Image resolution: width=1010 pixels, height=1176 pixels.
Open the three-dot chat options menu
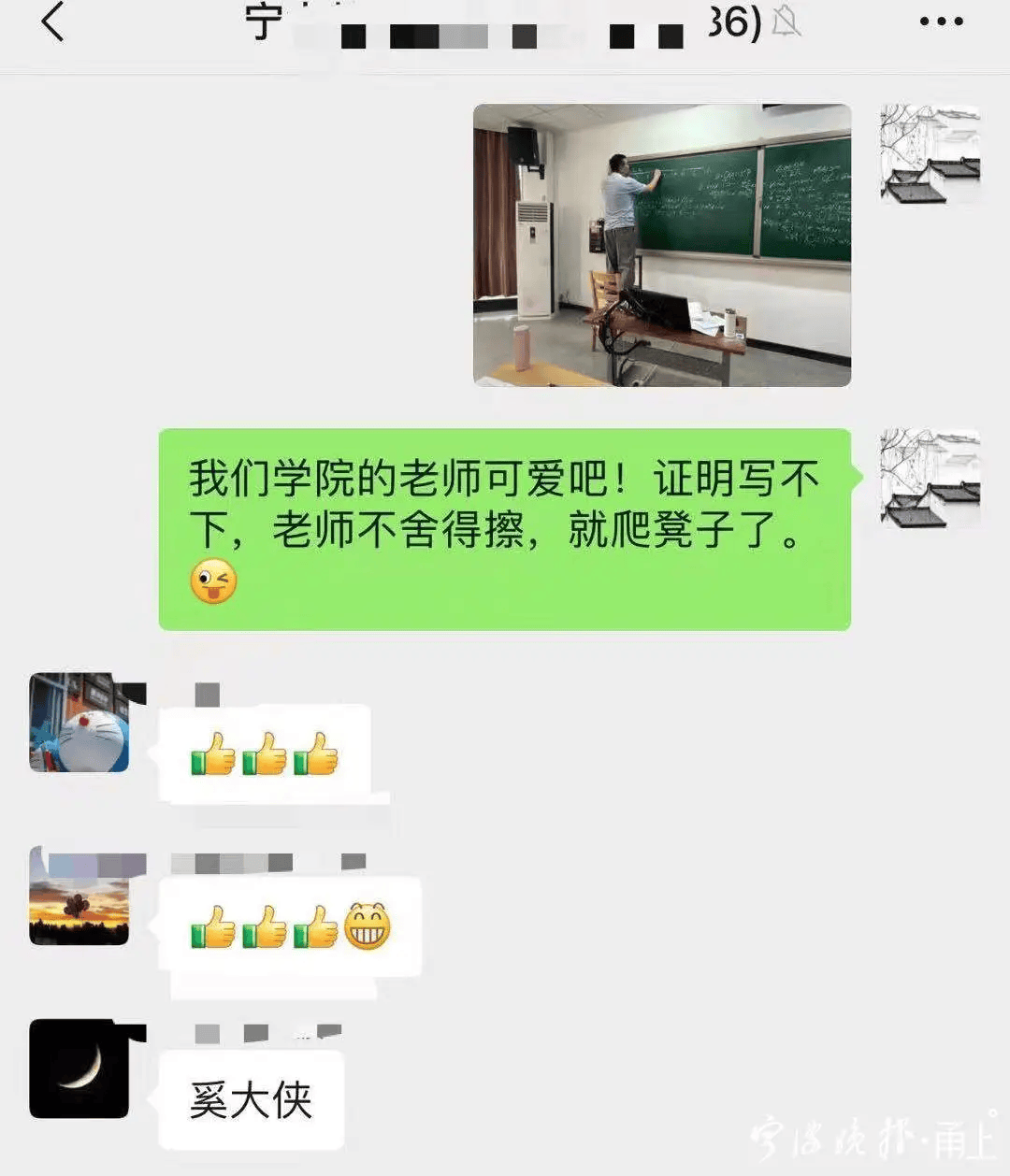tap(940, 22)
